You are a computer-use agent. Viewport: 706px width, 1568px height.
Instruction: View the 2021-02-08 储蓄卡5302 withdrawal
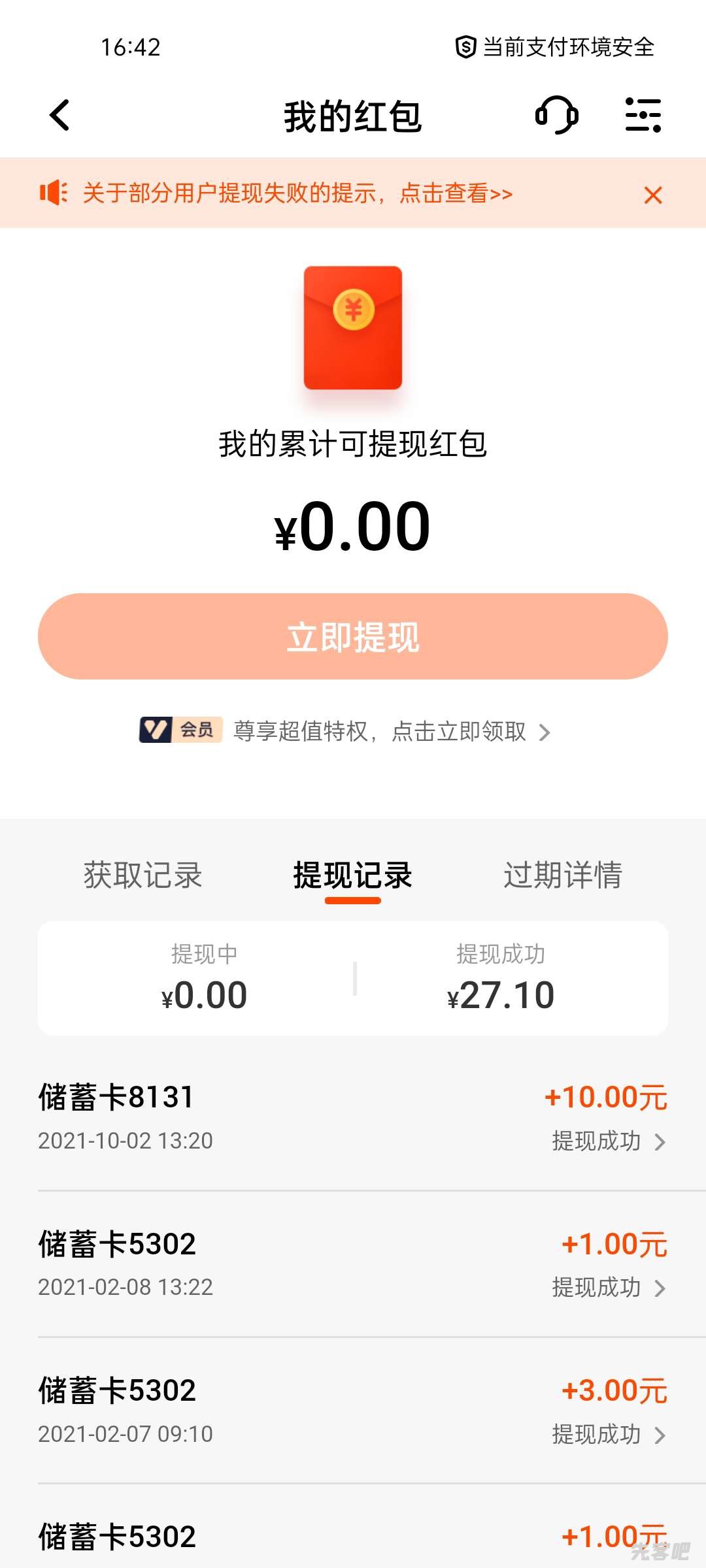(353, 1264)
